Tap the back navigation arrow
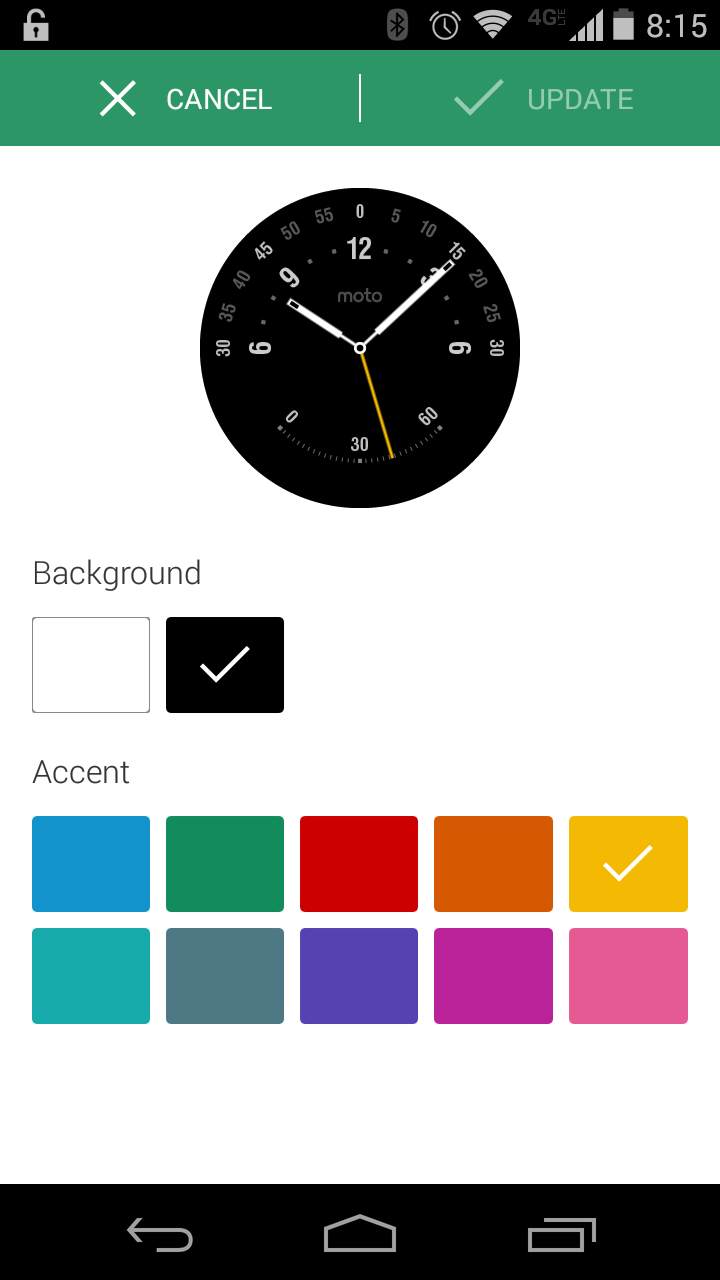720x1280 pixels. pos(158,1235)
